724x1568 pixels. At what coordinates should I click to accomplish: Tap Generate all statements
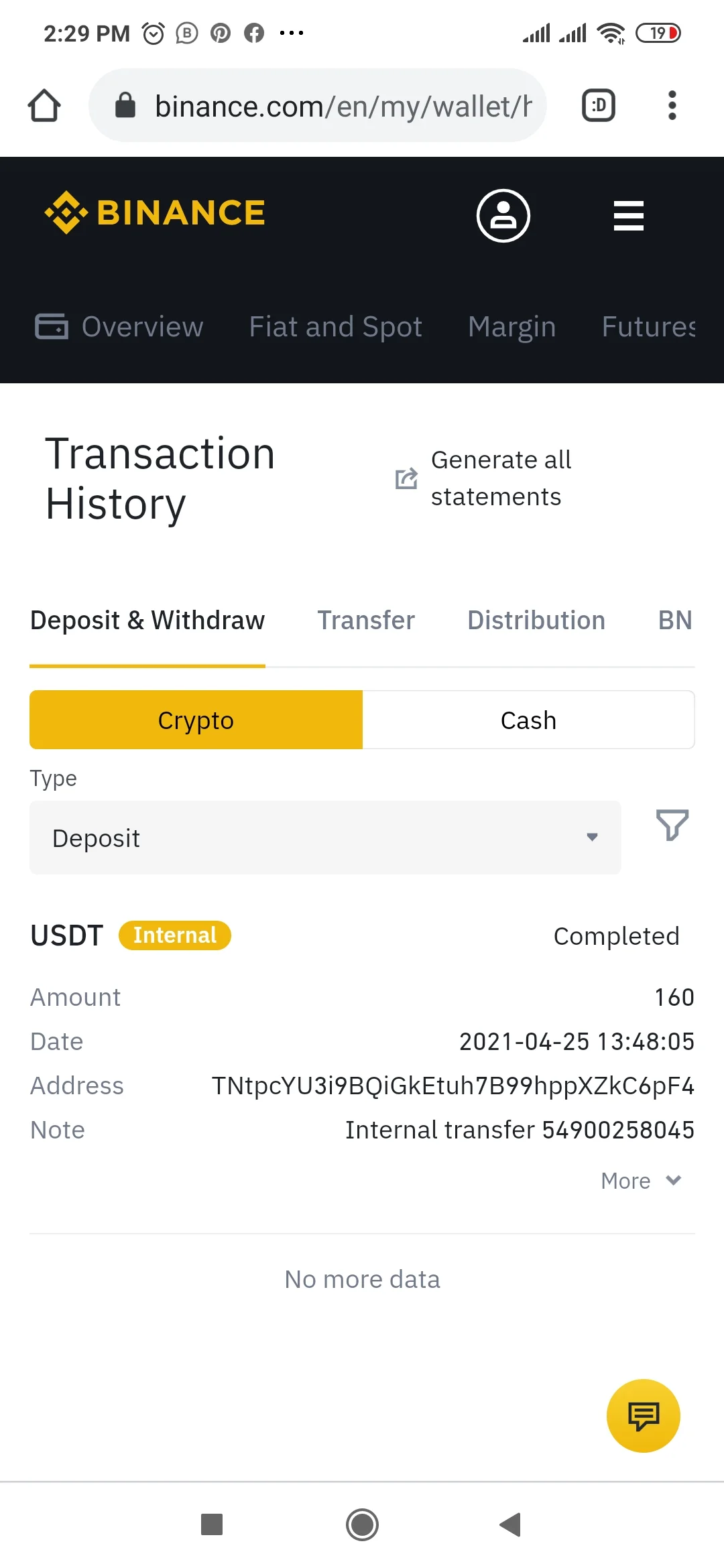484,478
